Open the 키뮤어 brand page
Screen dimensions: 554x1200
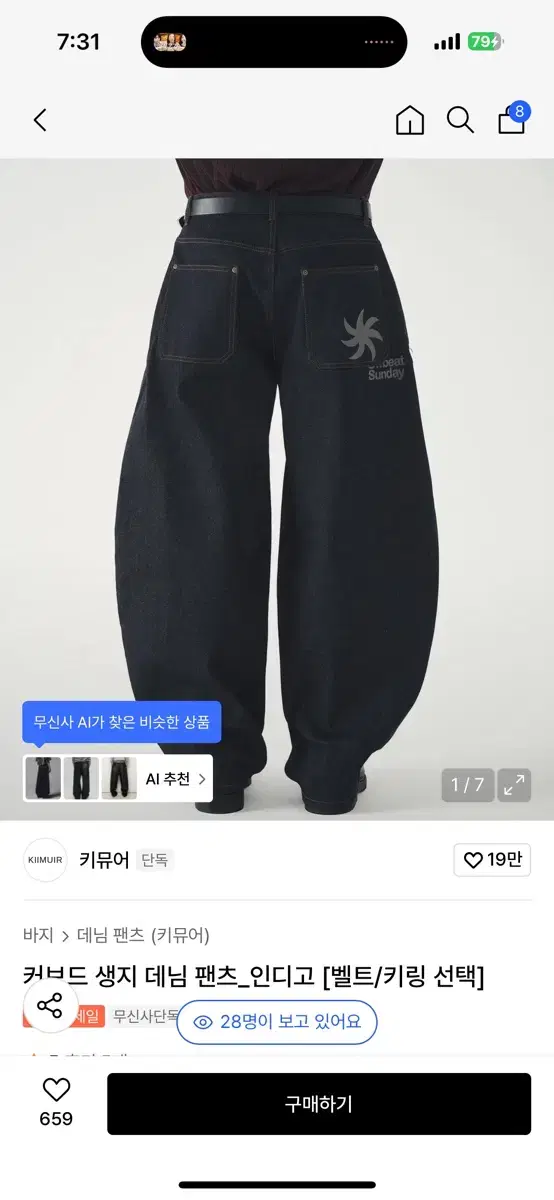[x=104, y=860]
